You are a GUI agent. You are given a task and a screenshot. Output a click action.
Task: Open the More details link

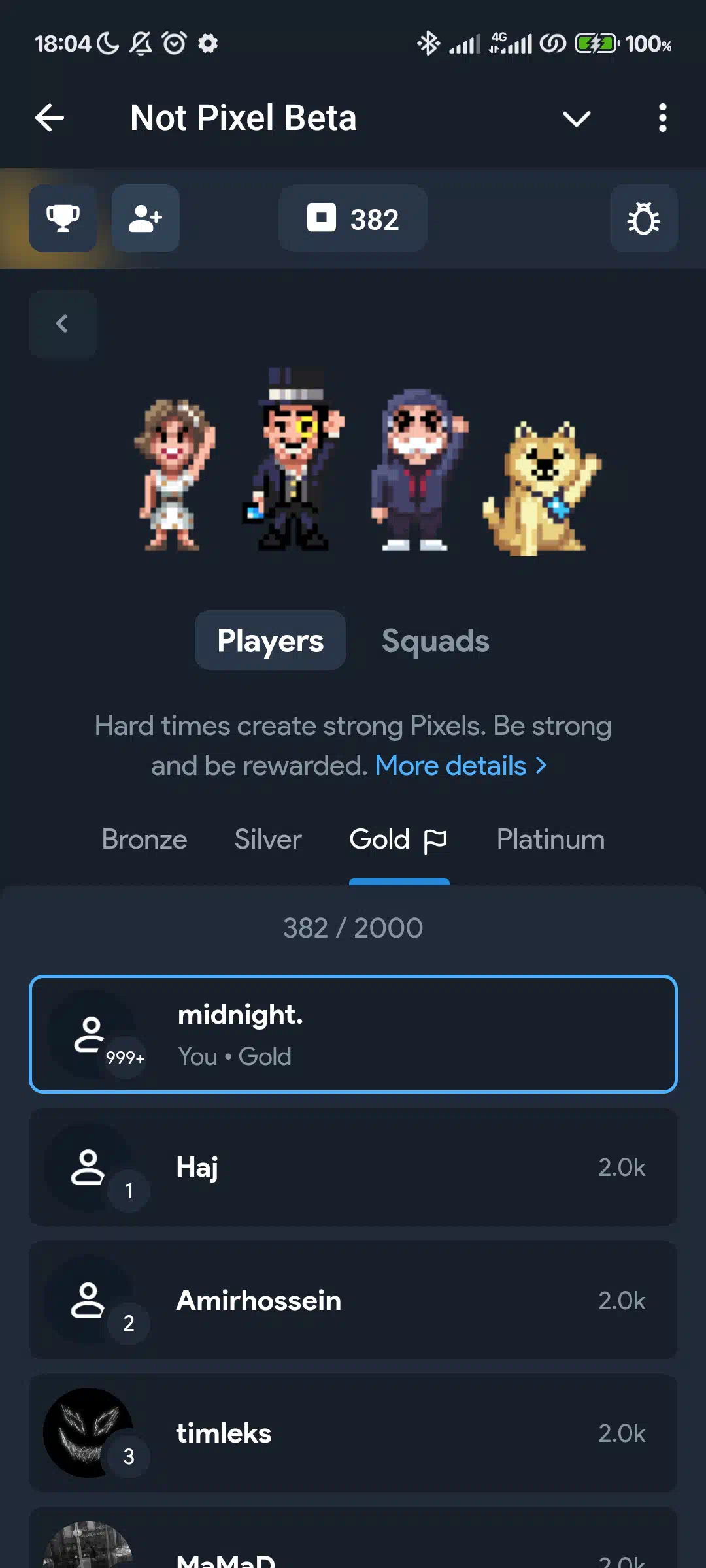click(x=461, y=766)
